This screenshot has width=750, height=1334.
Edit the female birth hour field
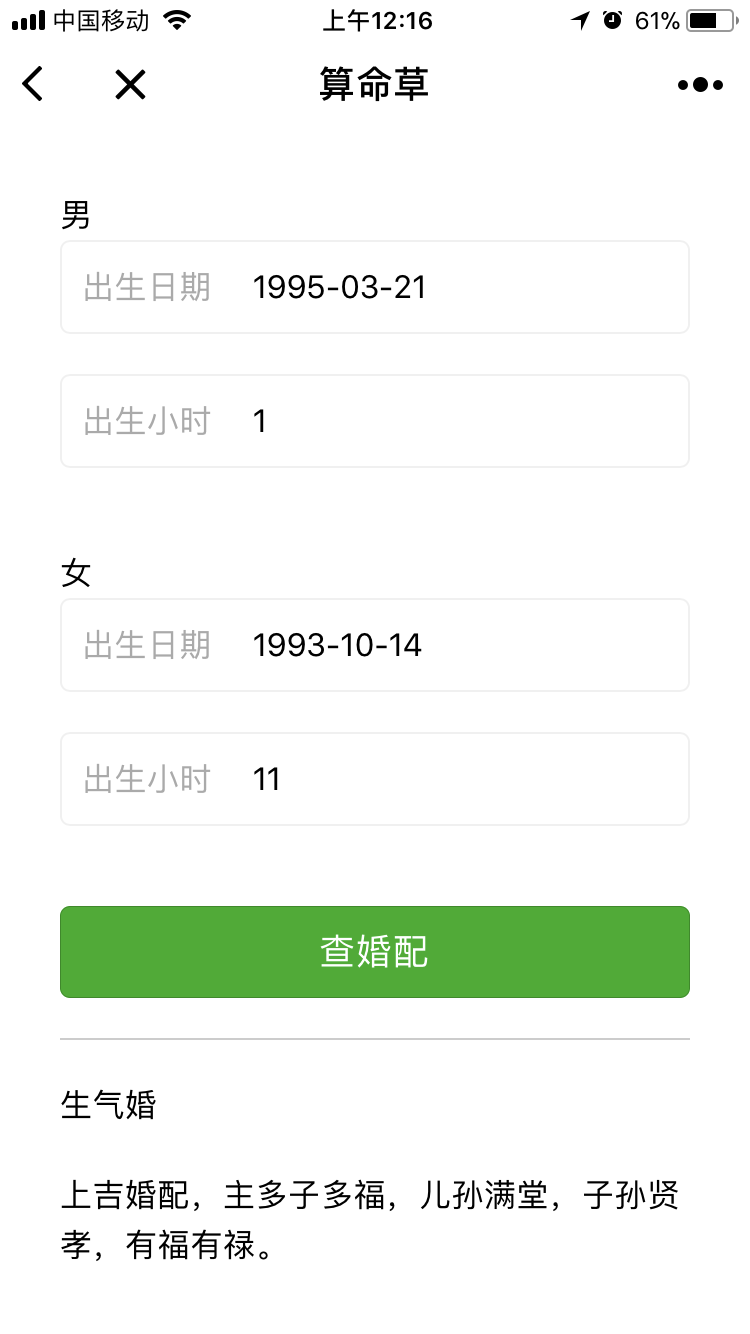tap(375, 779)
